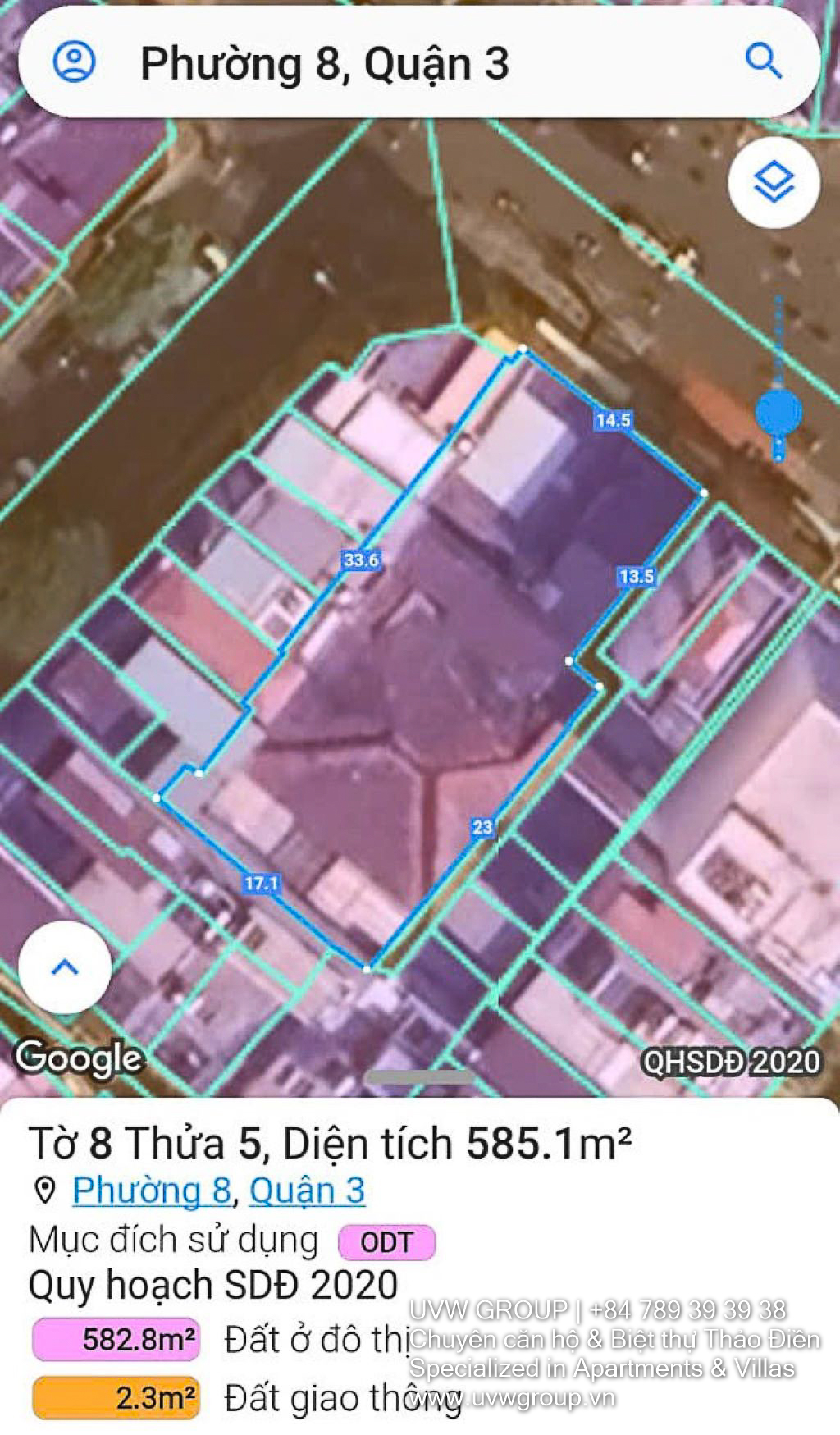Open the Phường 8, Quận 3 search field

410,63
